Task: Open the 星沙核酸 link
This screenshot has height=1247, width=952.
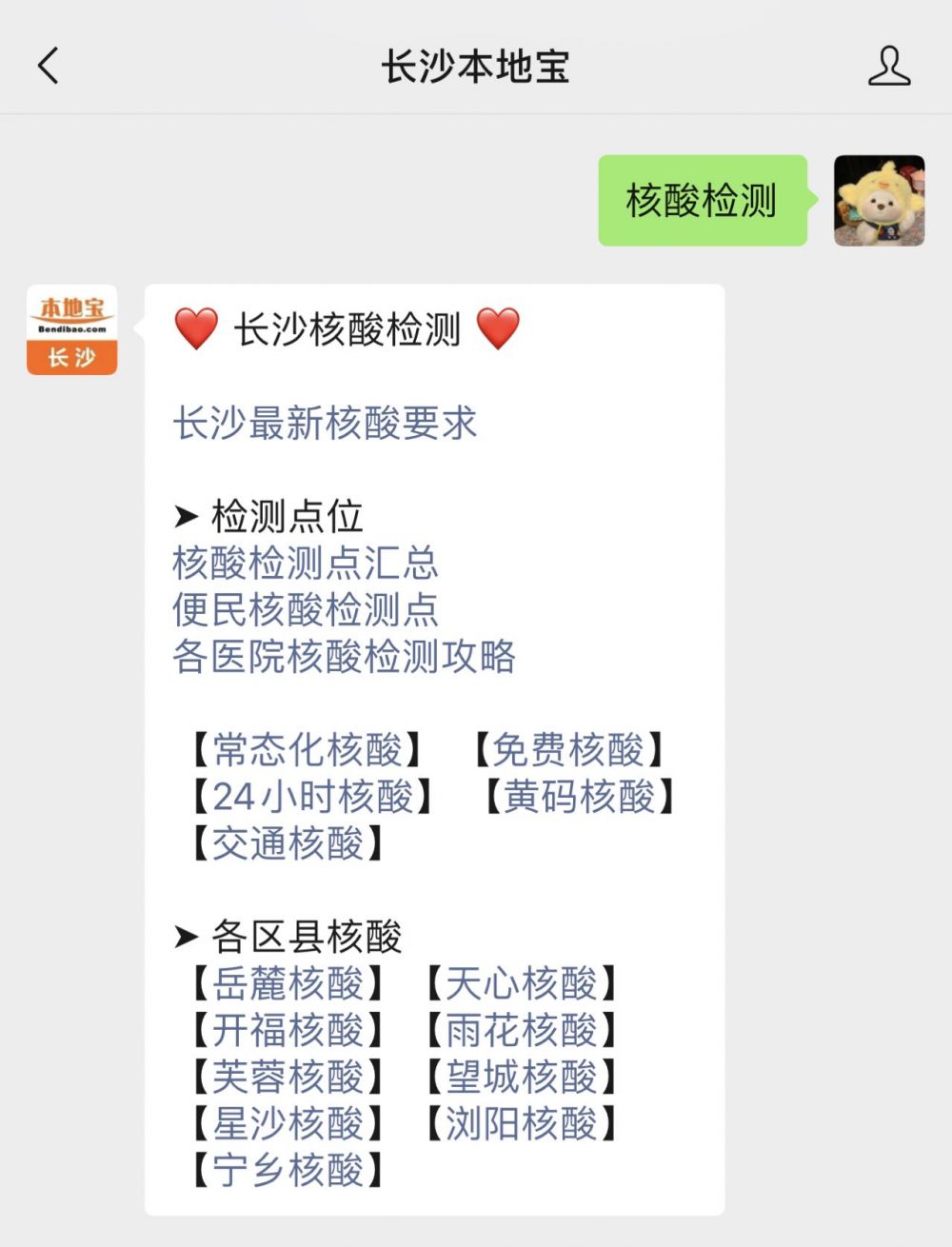Action: [288, 1122]
